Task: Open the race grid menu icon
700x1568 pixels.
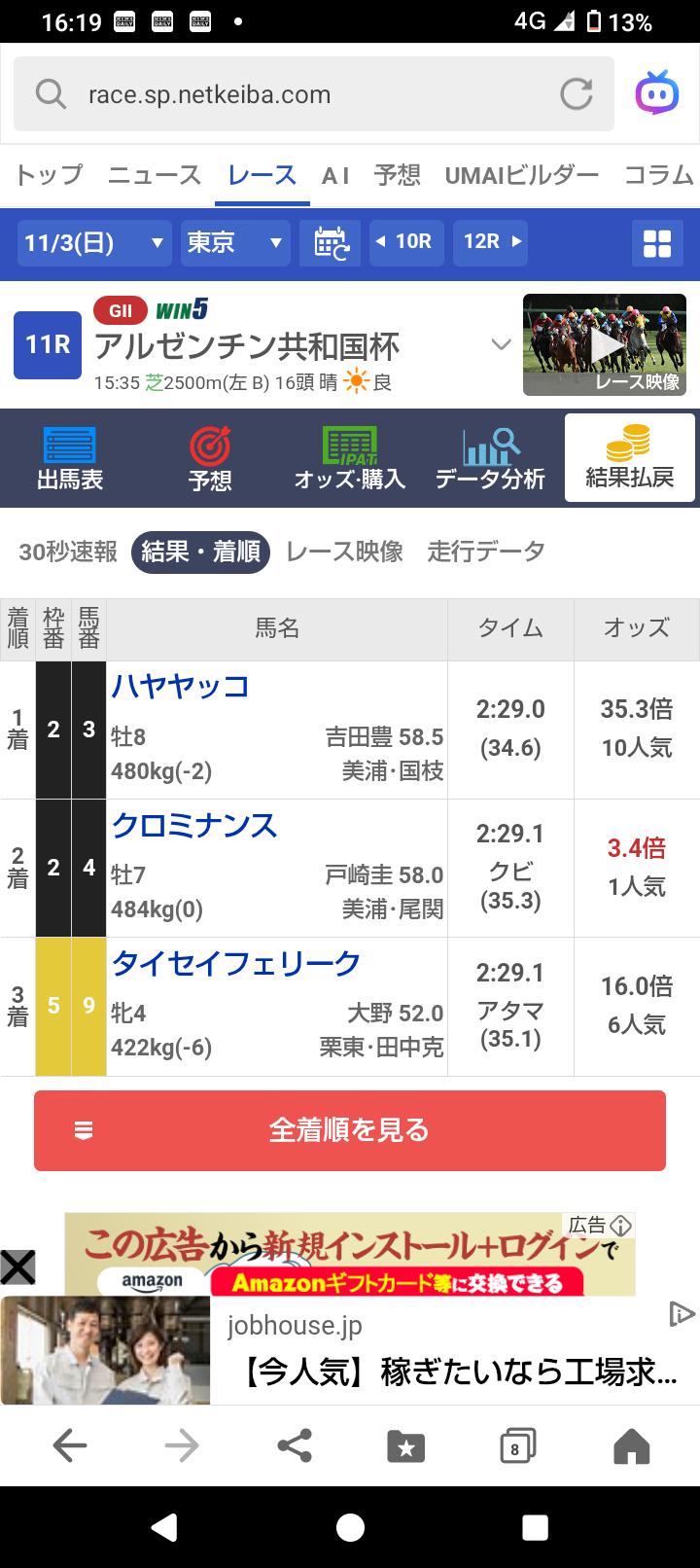Action: [x=657, y=243]
